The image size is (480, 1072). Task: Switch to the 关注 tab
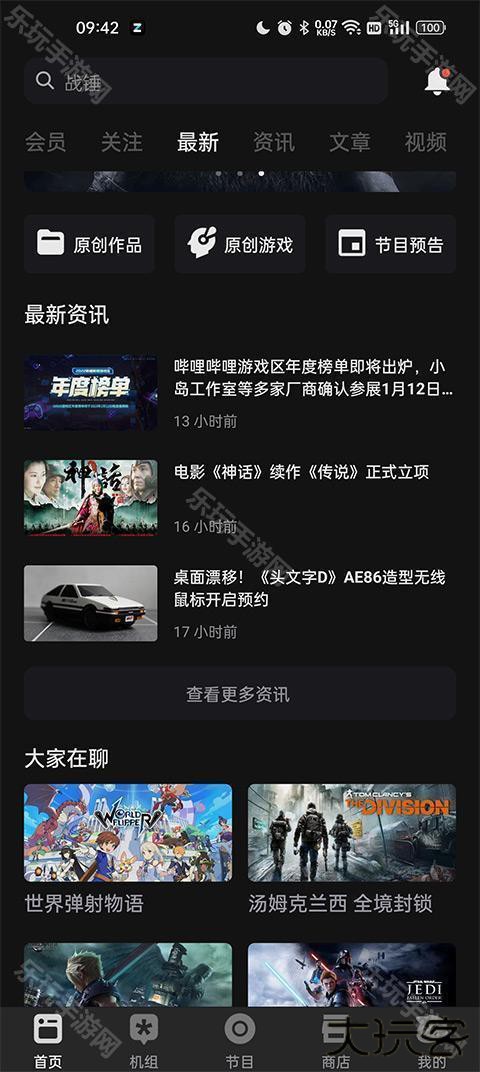(x=122, y=142)
